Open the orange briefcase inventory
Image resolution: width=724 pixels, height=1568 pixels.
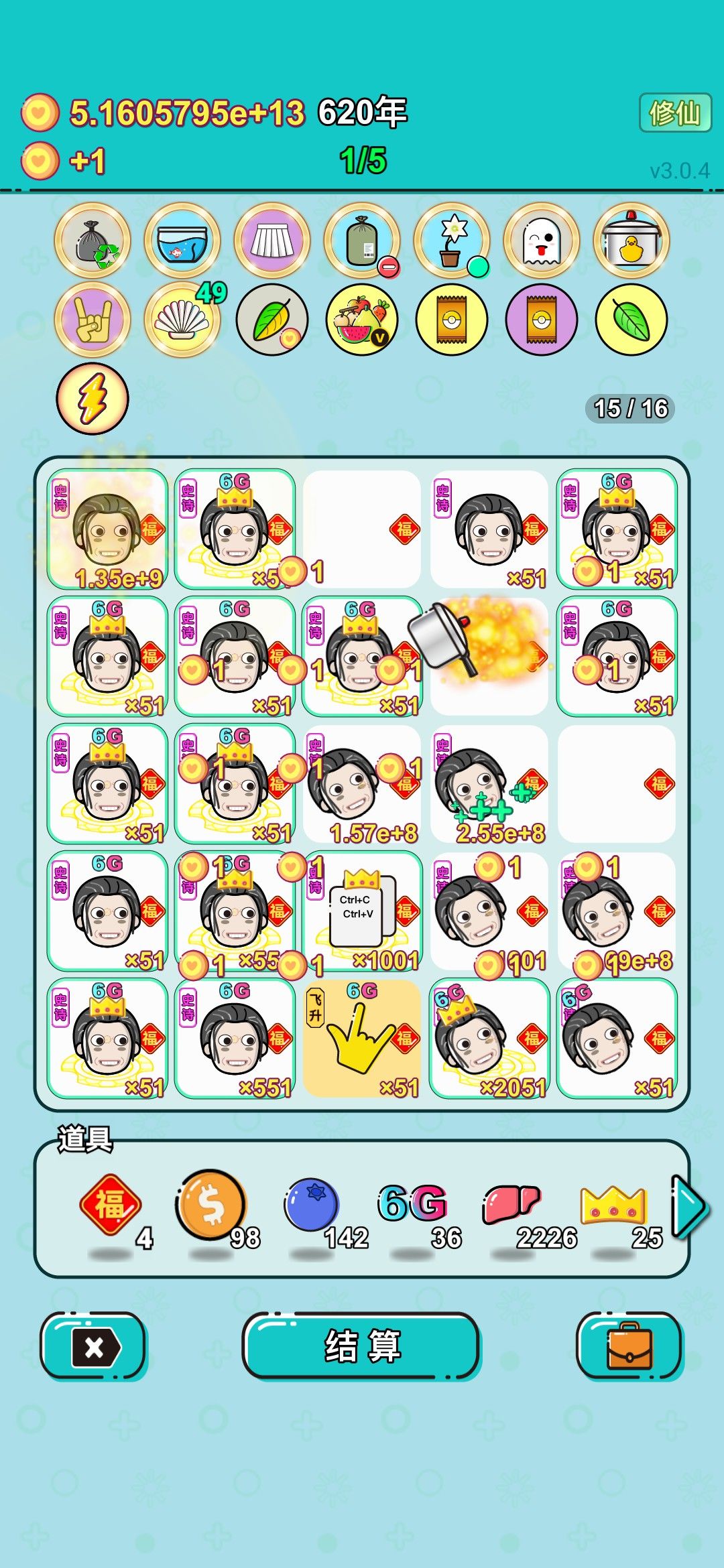click(x=629, y=1346)
